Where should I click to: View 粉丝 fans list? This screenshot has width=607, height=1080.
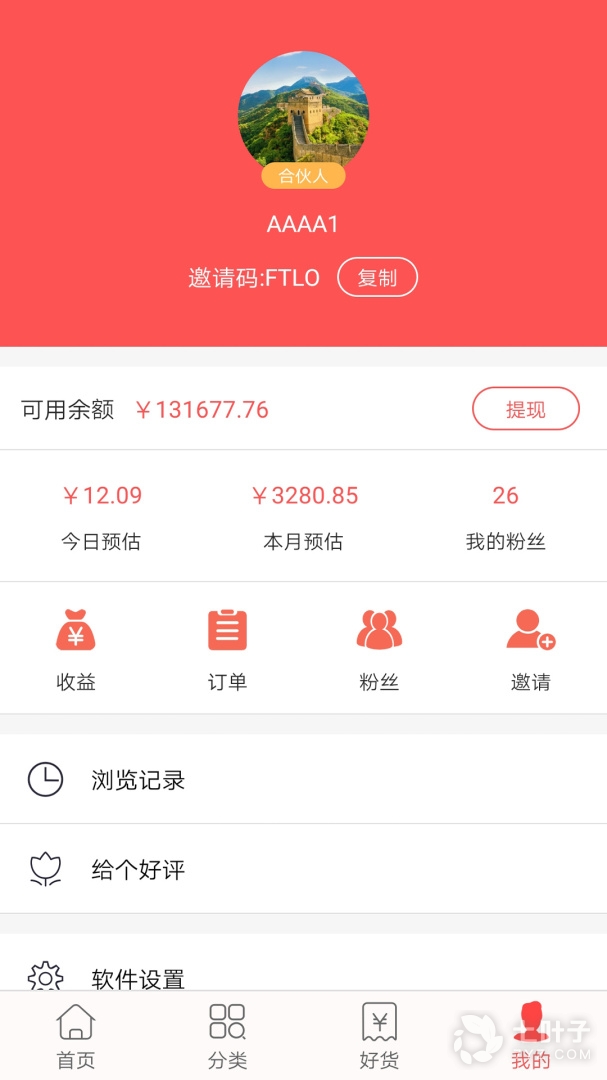pyautogui.click(x=379, y=650)
